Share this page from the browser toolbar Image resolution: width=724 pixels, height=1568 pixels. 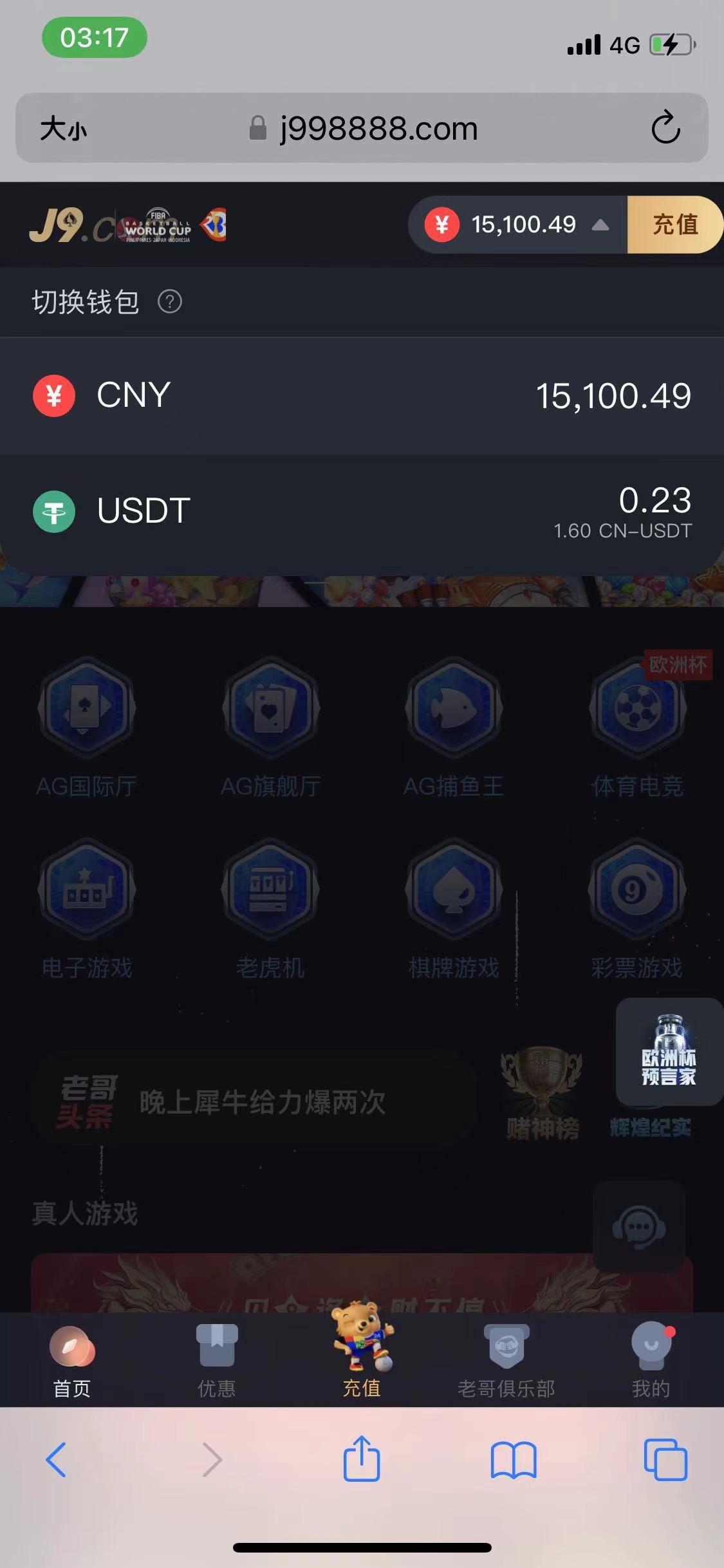pyautogui.click(x=362, y=1459)
